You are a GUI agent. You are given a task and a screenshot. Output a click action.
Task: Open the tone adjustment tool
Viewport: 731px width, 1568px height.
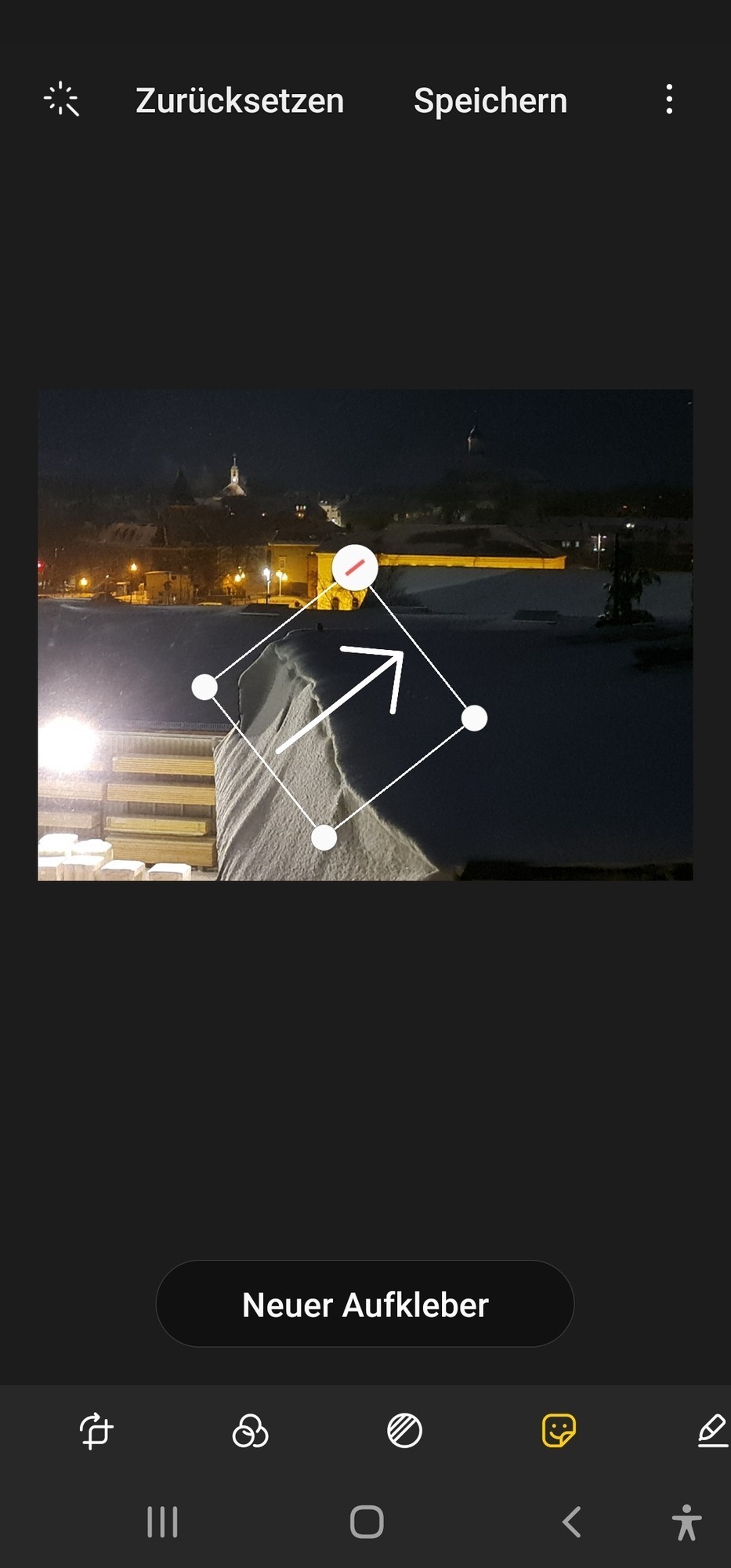[404, 1431]
